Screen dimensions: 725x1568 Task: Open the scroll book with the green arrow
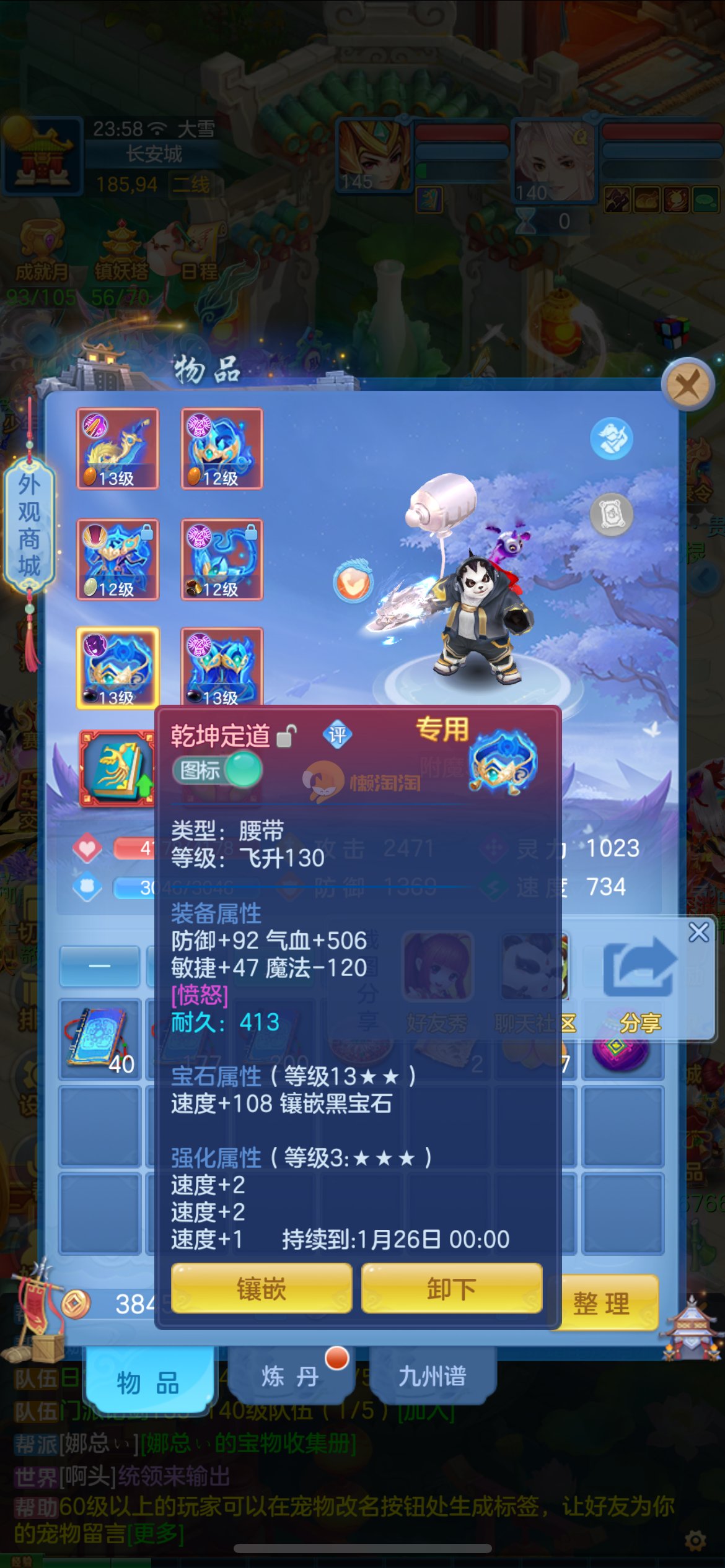pos(117,768)
